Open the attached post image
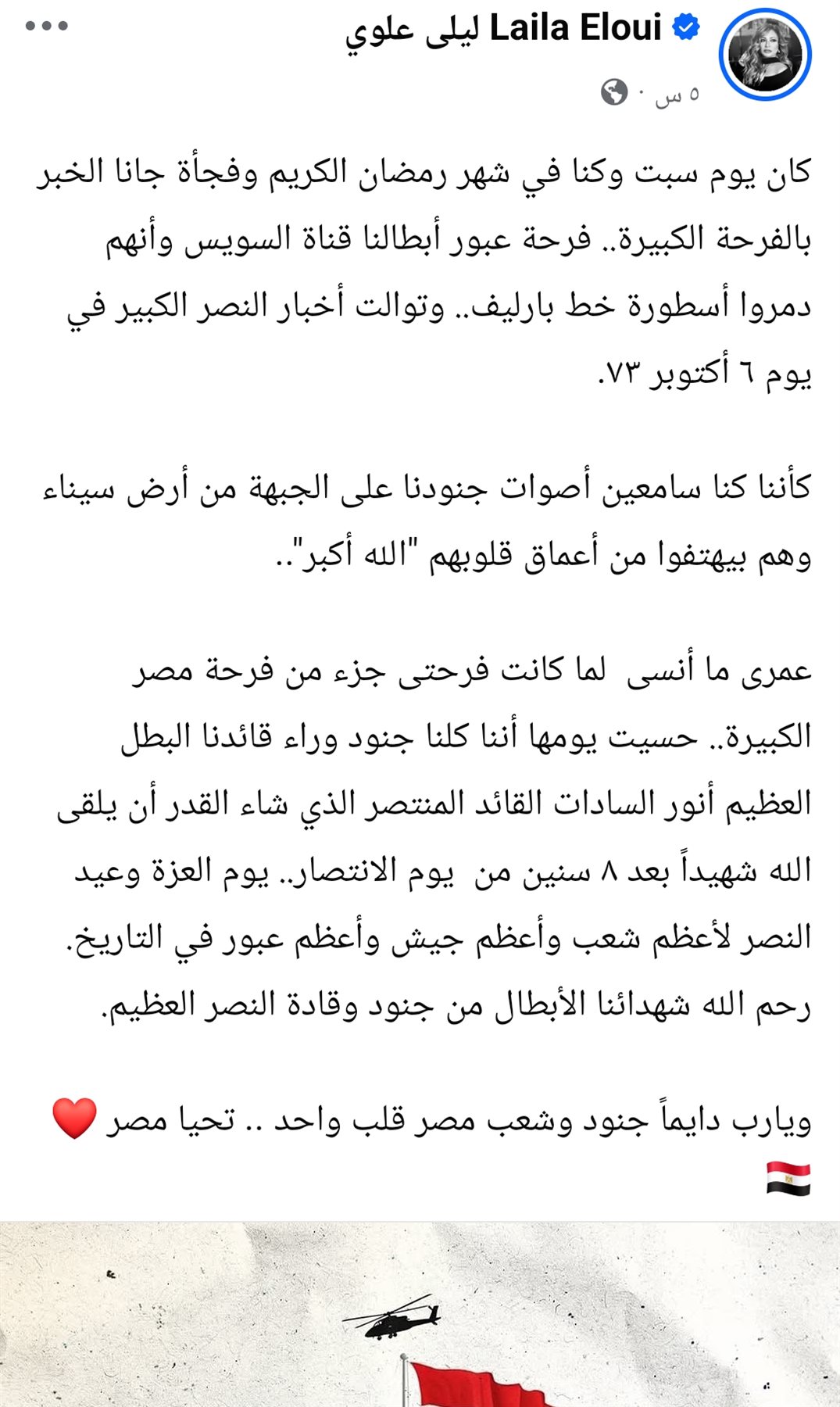Screen dimensions: 840x1407 pyautogui.click(x=420, y=1313)
